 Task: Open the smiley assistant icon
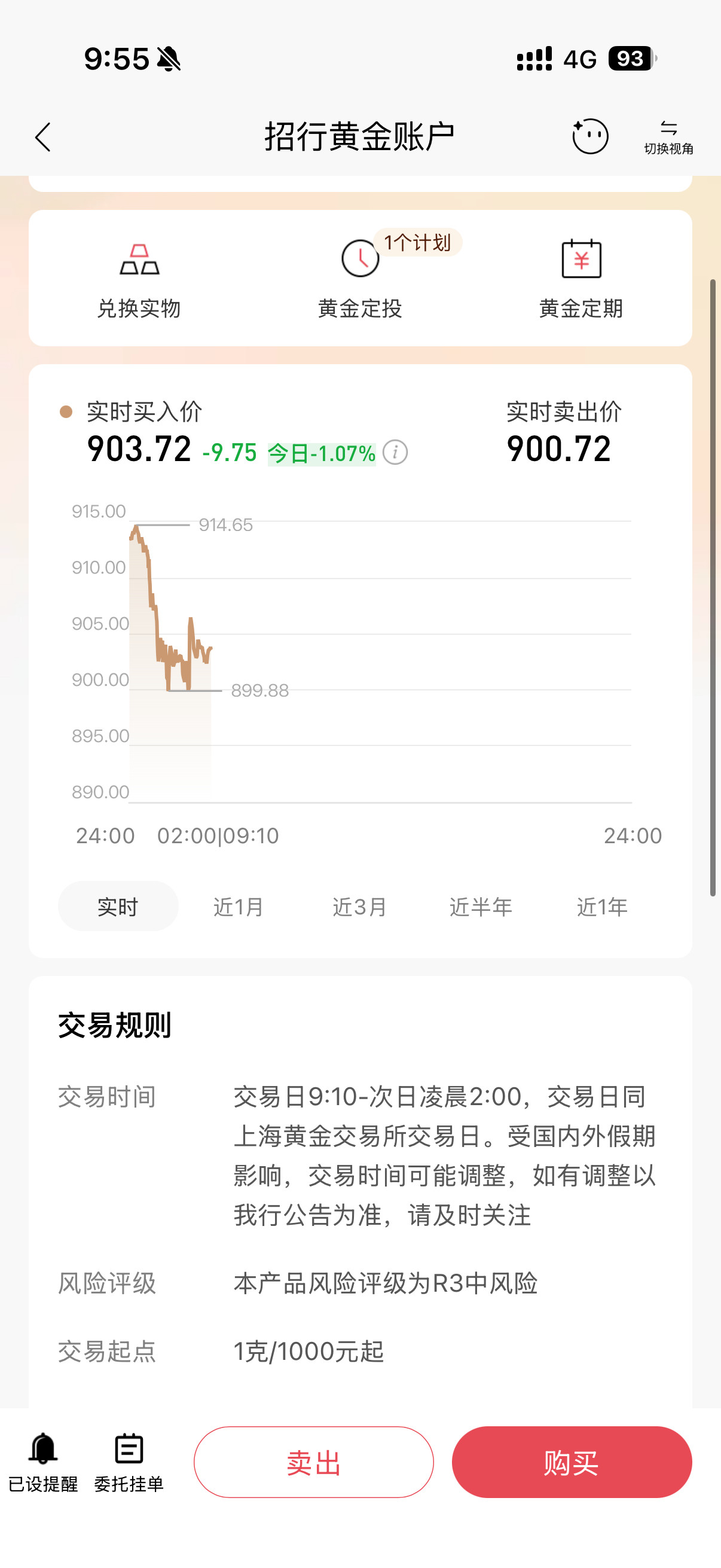(589, 136)
